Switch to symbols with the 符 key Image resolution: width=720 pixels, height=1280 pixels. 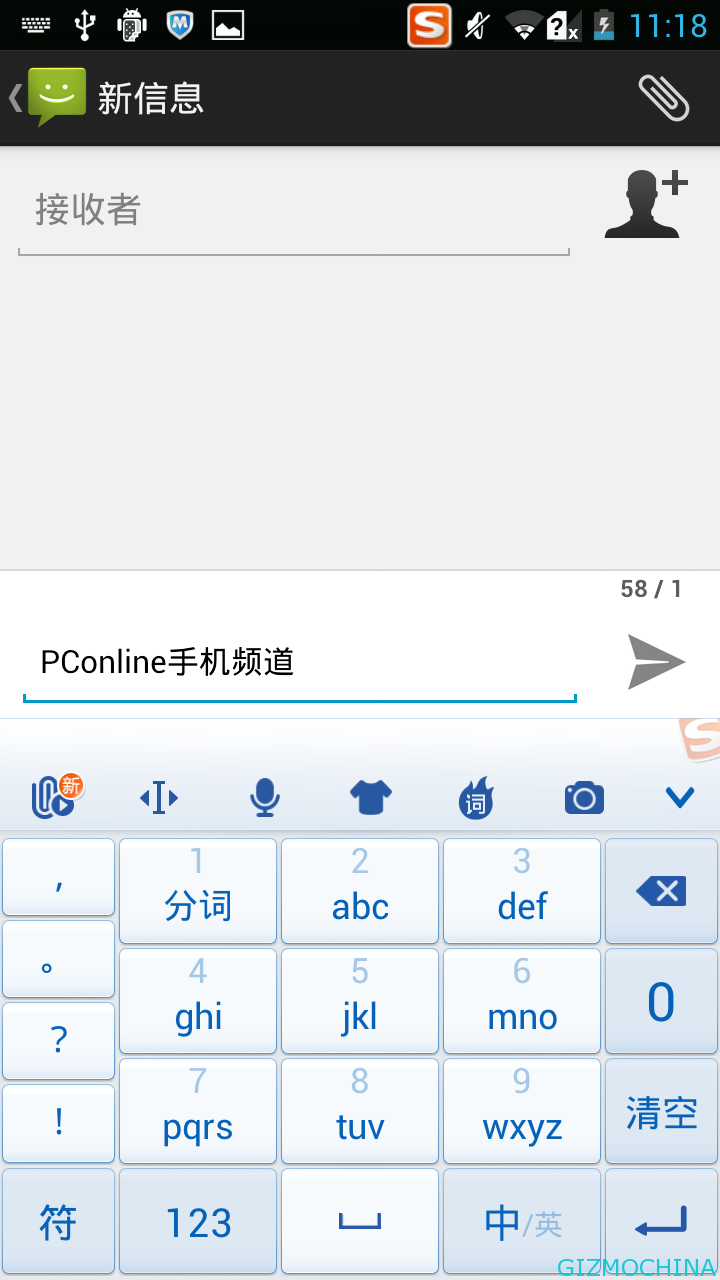[58, 1222]
